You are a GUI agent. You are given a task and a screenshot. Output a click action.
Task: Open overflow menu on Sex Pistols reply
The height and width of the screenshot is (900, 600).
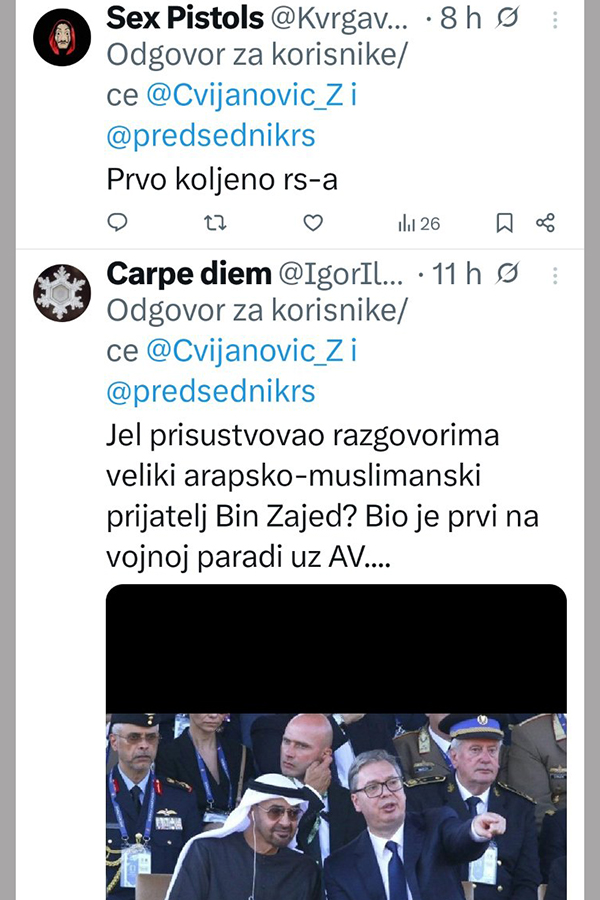tap(556, 19)
